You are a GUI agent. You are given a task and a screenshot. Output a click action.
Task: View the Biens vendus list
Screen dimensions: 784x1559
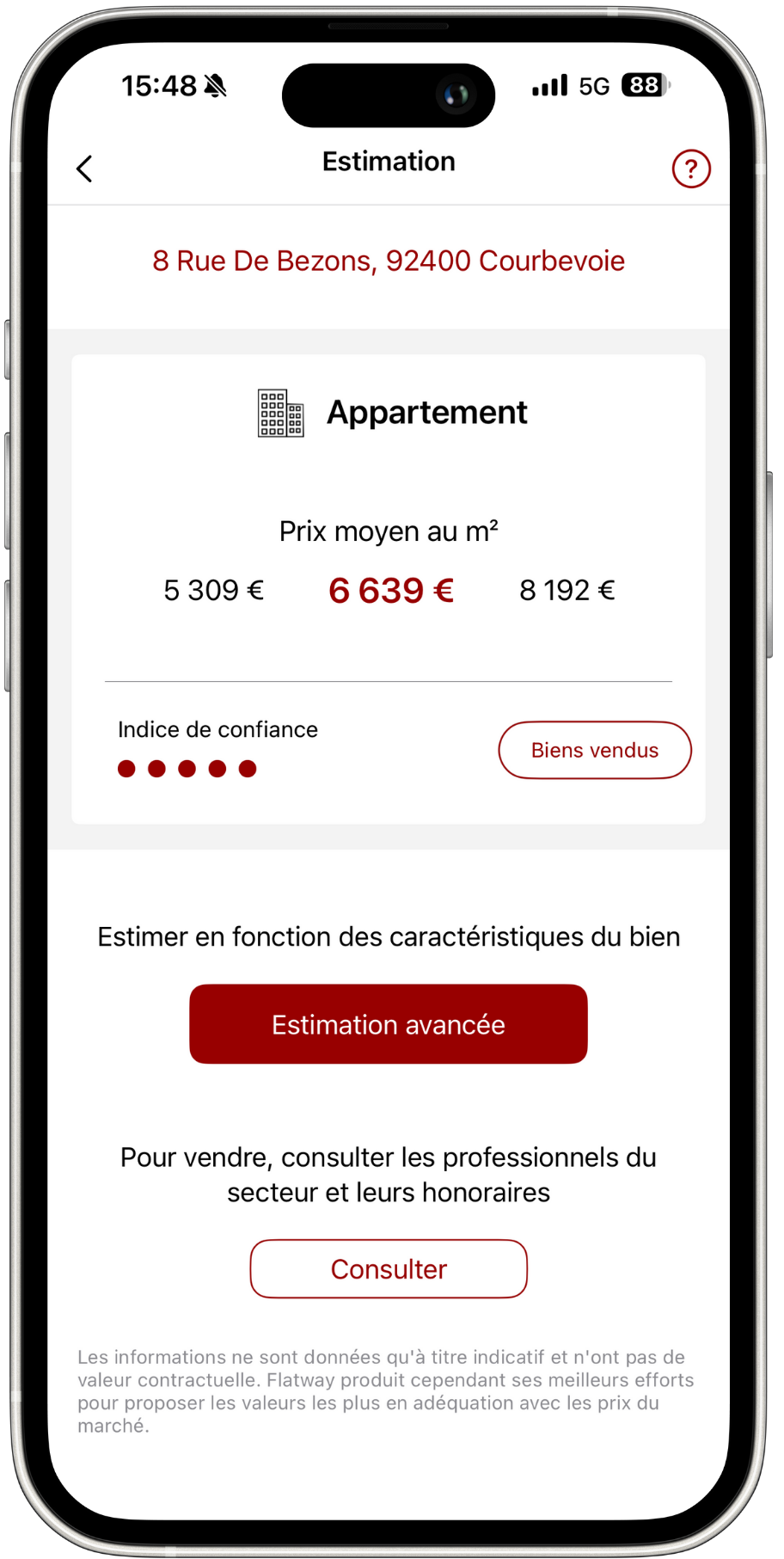pyautogui.click(x=594, y=750)
